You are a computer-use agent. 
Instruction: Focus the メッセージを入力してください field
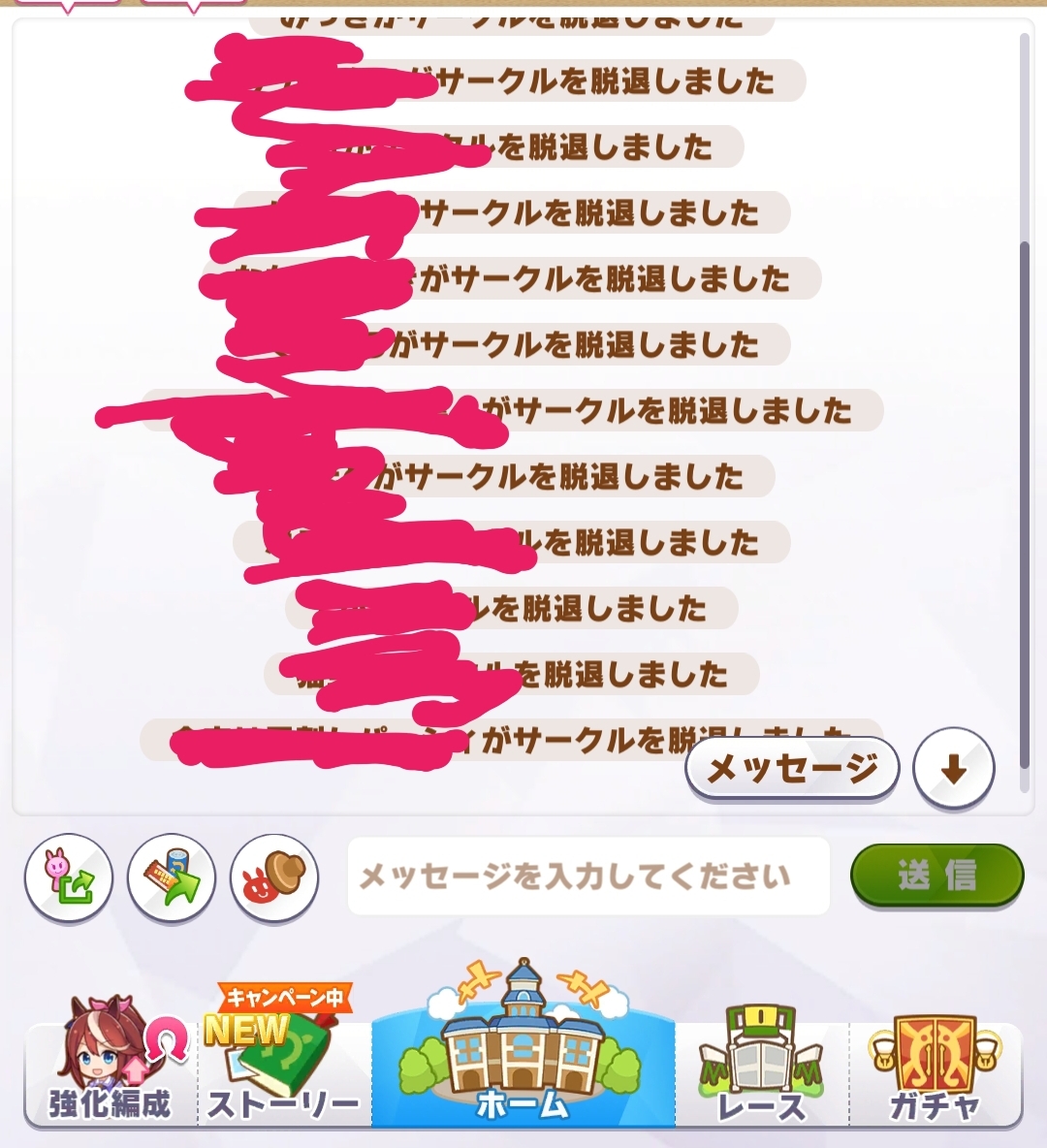click(587, 877)
